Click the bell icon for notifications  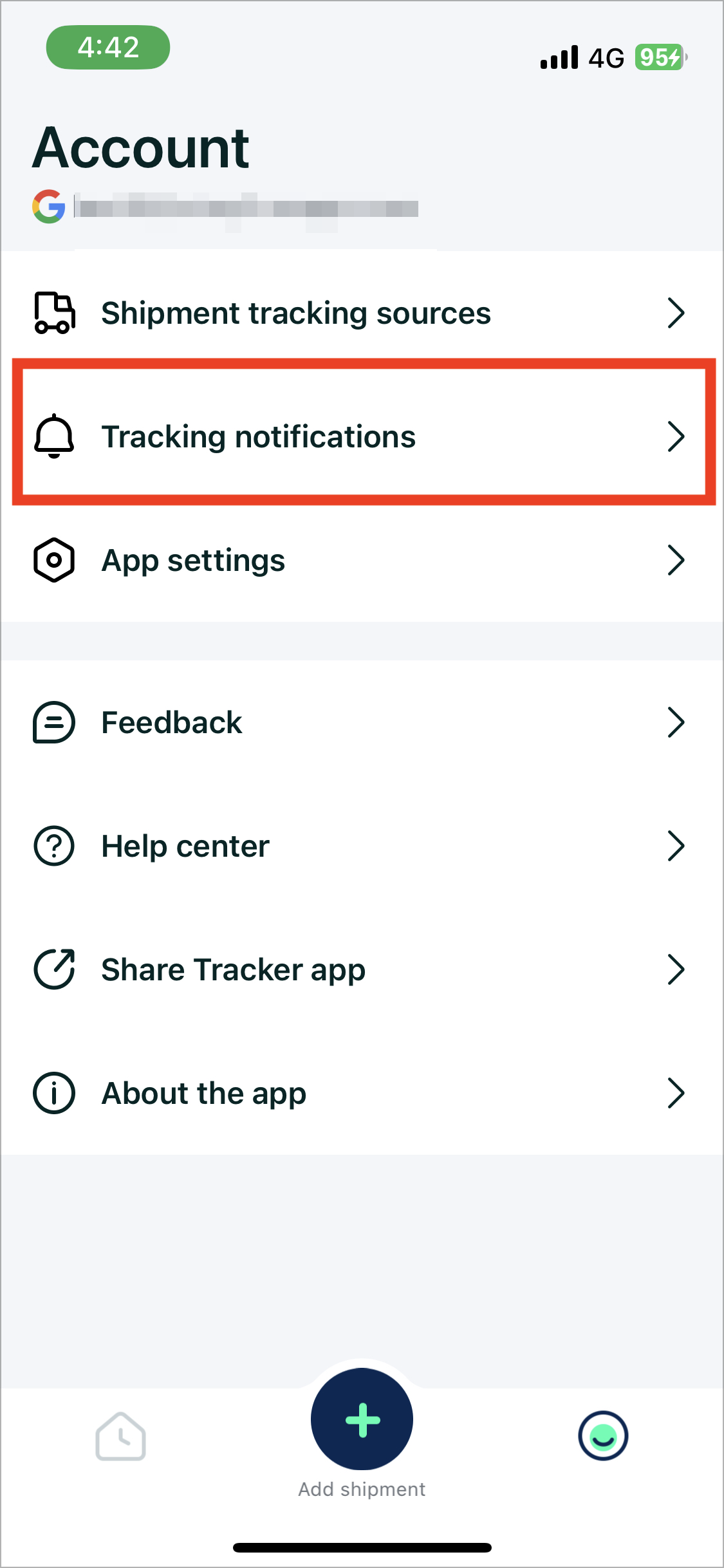click(54, 436)
